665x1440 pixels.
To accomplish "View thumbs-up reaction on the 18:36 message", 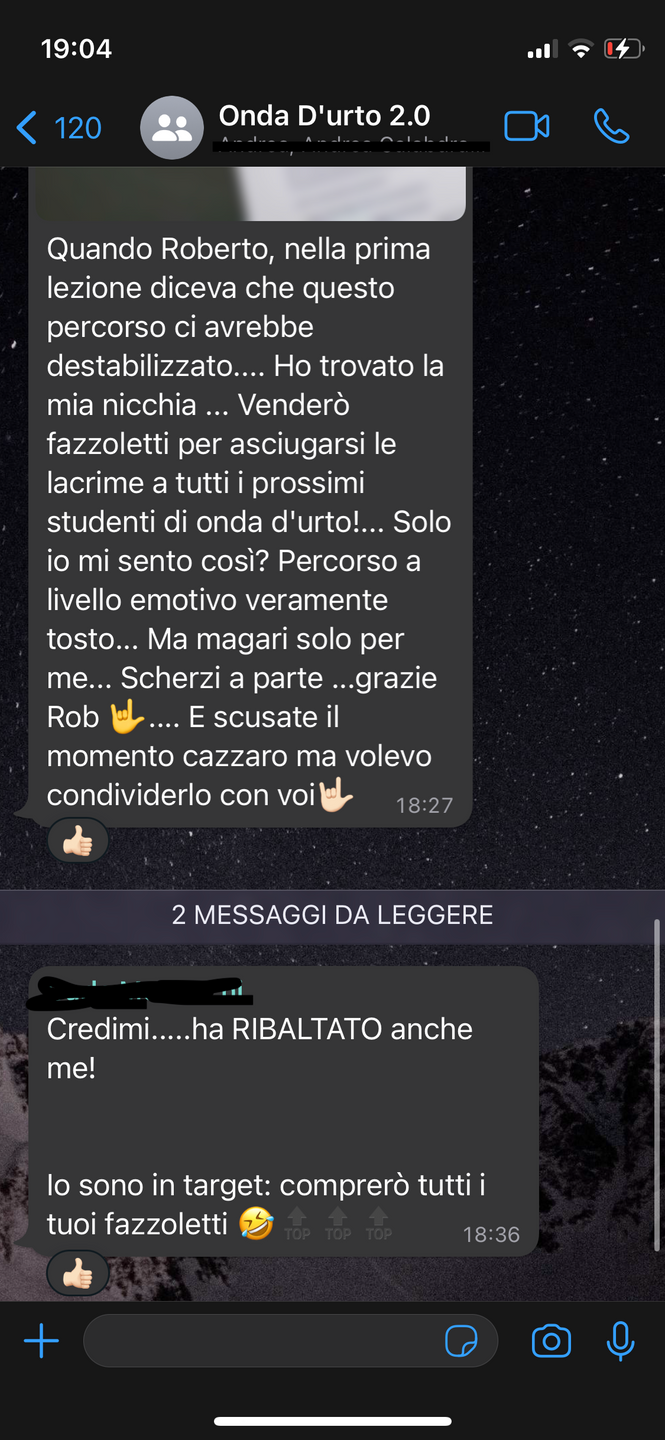I will [x=78, y=1274].
